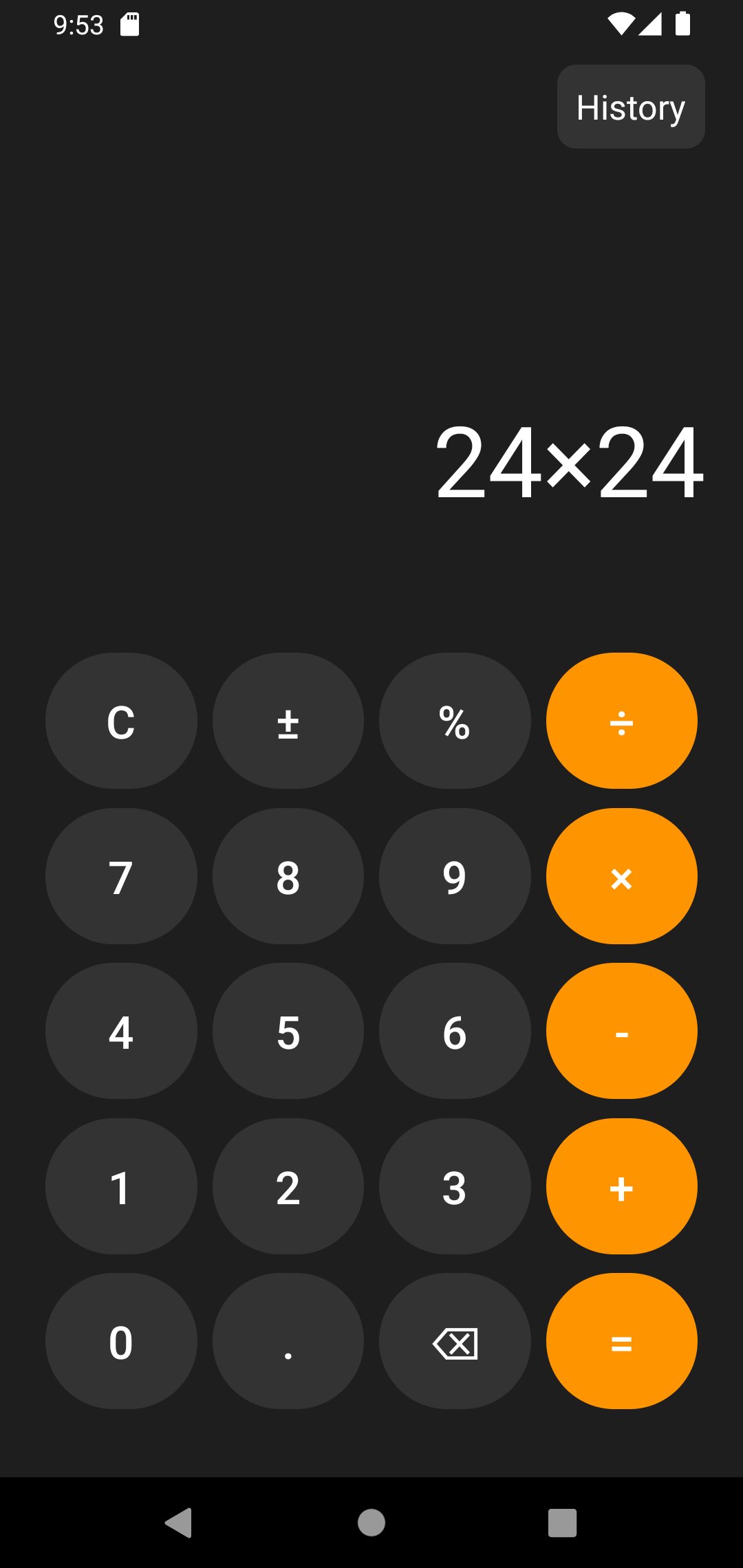Screen dimensions: 743x1568
Task: Tap the number 9 key
Action: (x=455, y=875)
